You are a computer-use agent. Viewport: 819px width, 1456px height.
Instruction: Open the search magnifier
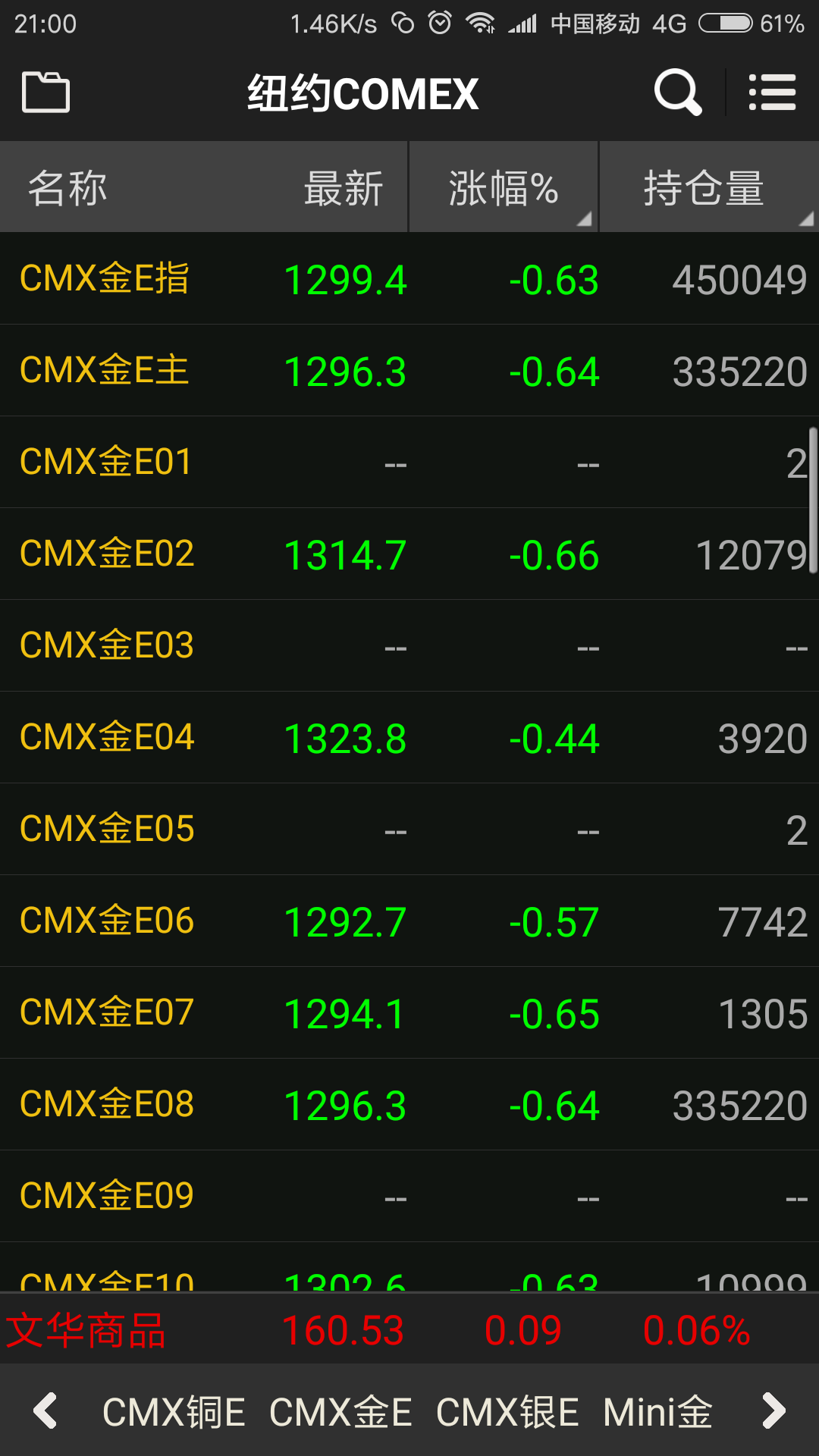[678, 93]
